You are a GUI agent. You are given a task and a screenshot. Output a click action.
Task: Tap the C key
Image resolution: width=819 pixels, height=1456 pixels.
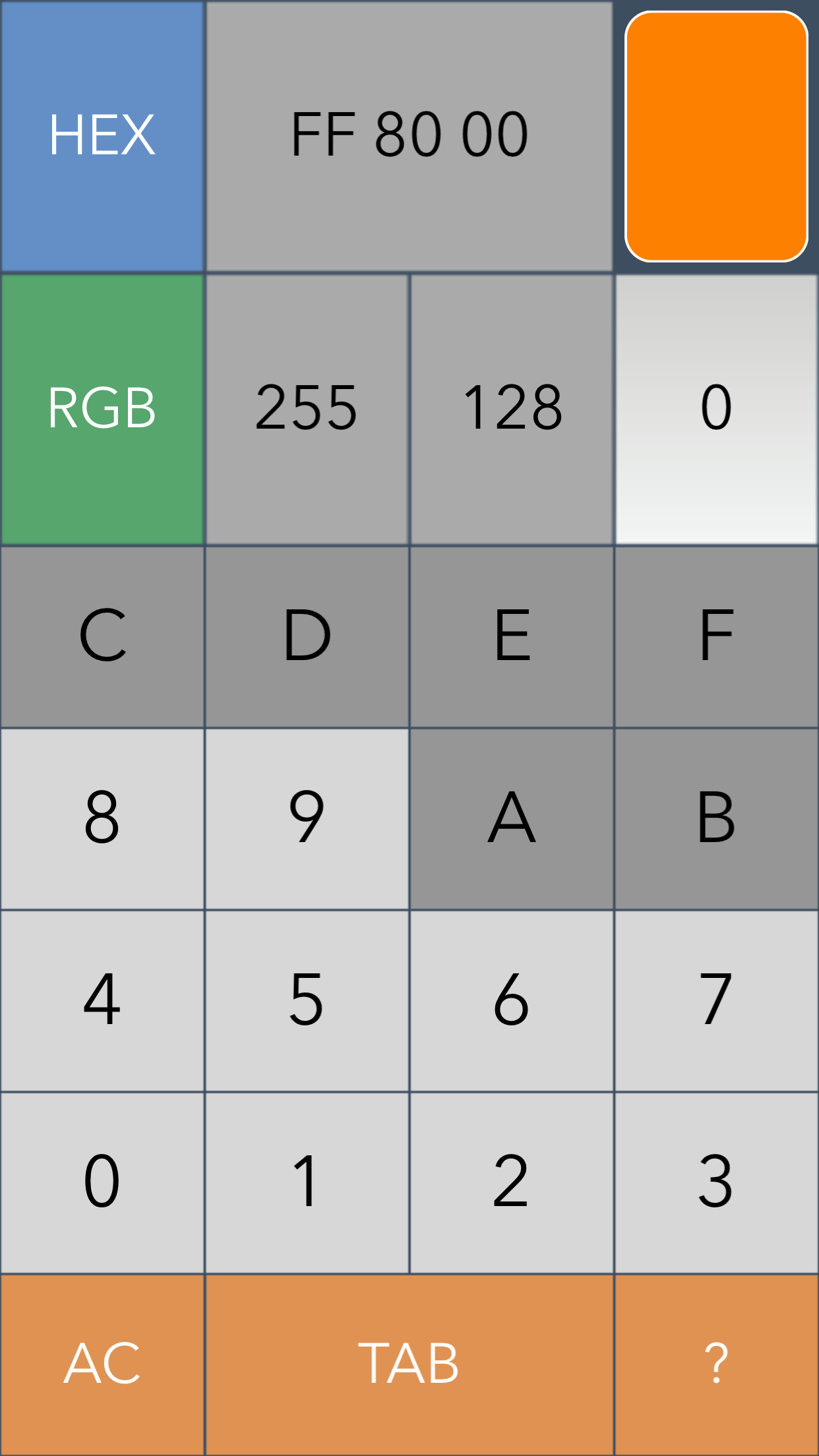102,637
